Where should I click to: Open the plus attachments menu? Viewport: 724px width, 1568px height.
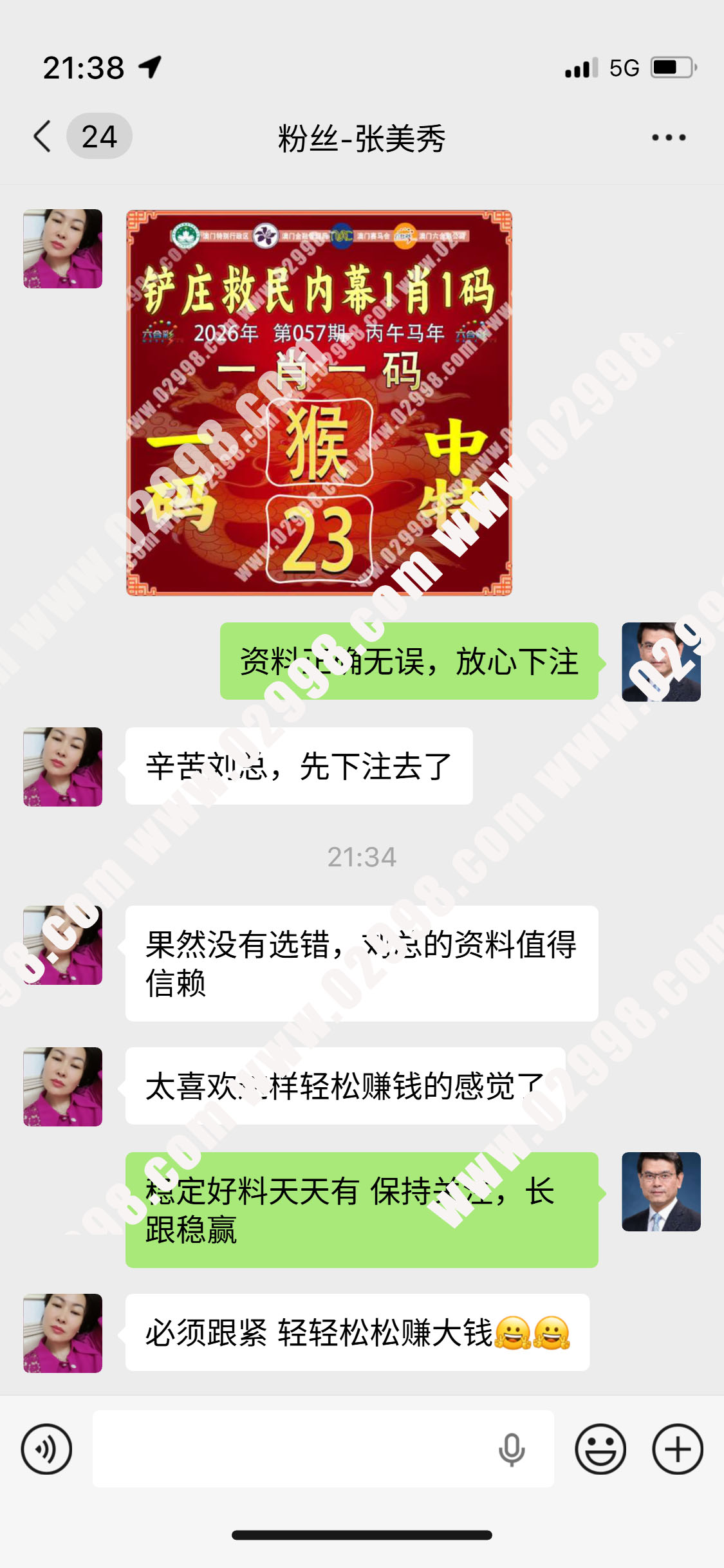(678, 1449)
